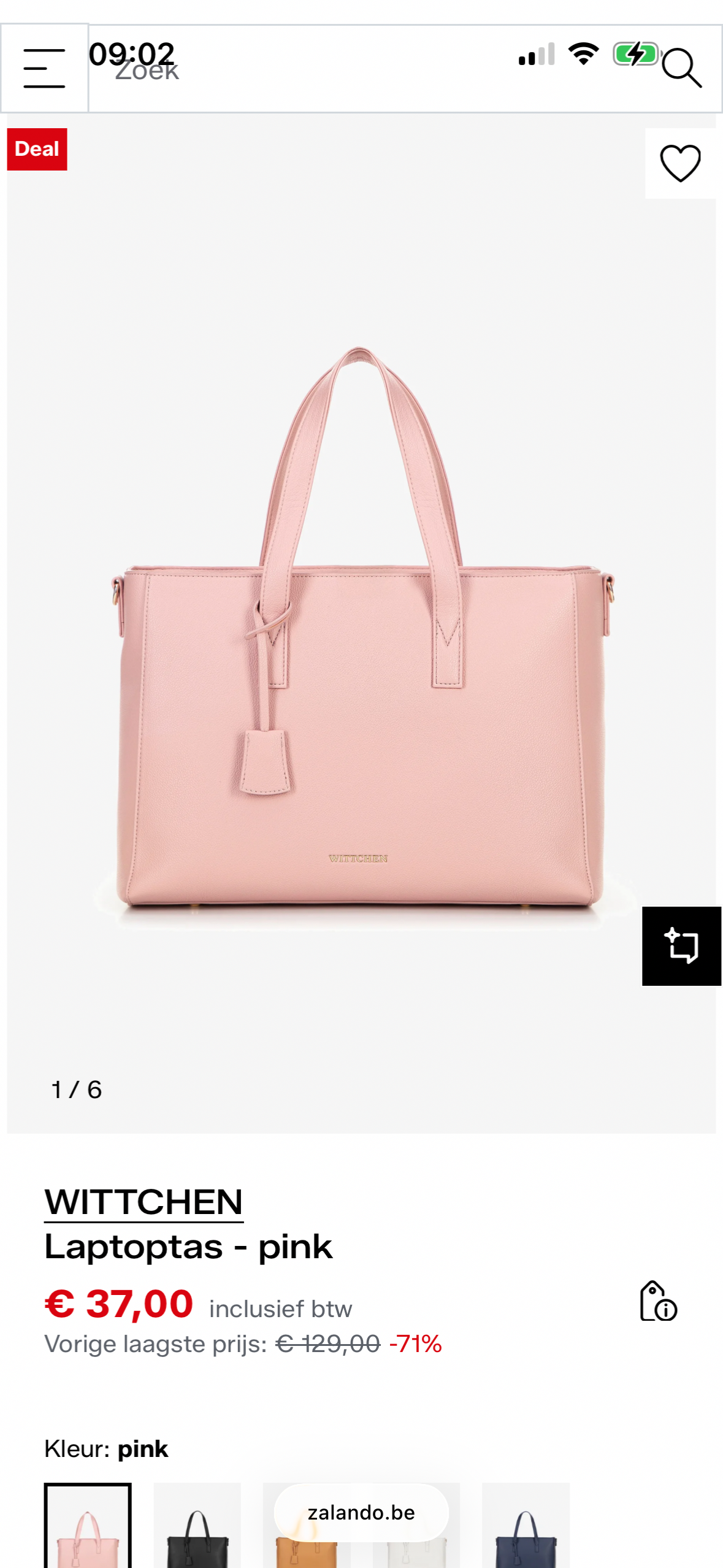
Task: Open the hamburger menu
Action: pyautogui.click(x=44, y=68)
